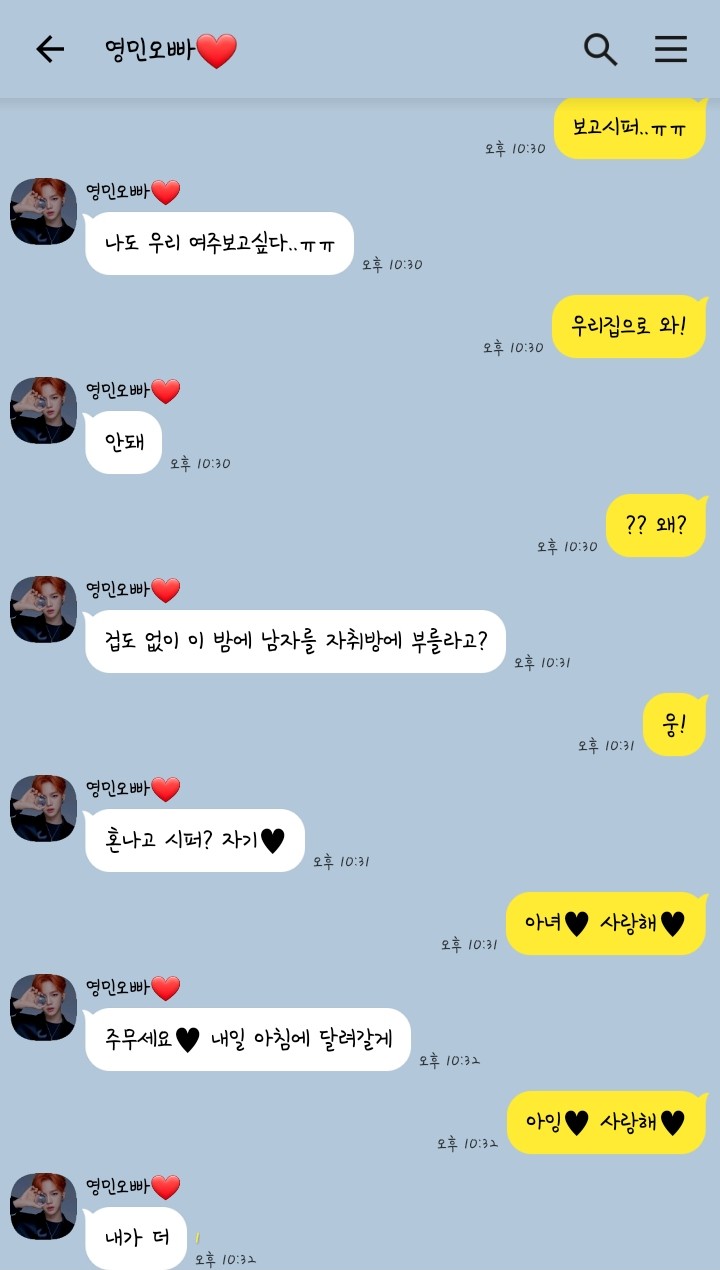View the sender's avatar beside '혼나고 시퍼? 자기'
720x1270 pixels.
point(43,808)
